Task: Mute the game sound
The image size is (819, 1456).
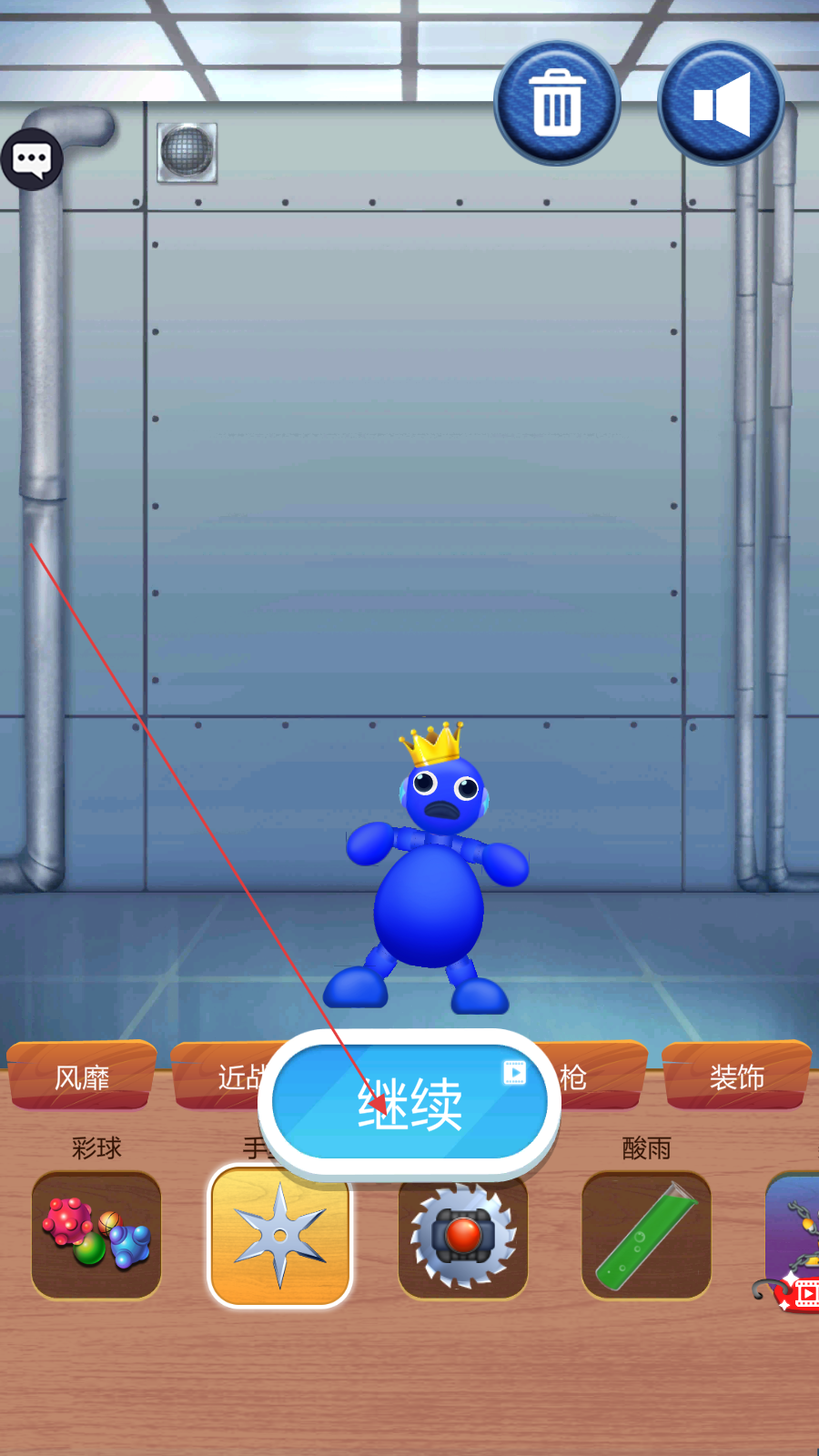Action: (x=721, y=104)
